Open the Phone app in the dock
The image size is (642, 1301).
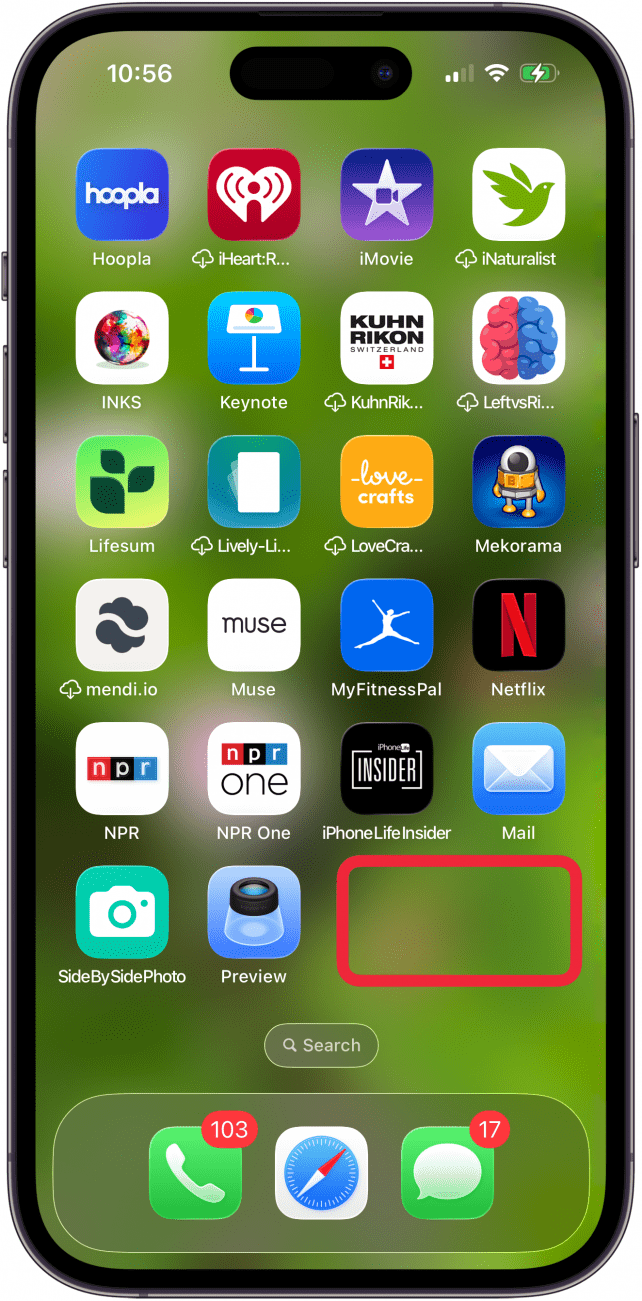(195, 1173)
